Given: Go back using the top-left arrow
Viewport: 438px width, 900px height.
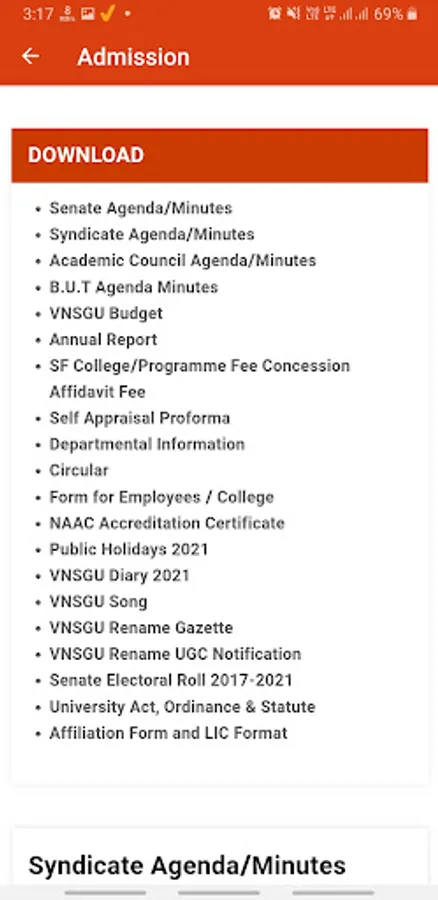Looking at the screenshot, I should pyautogui.click(x=30, y=56).
